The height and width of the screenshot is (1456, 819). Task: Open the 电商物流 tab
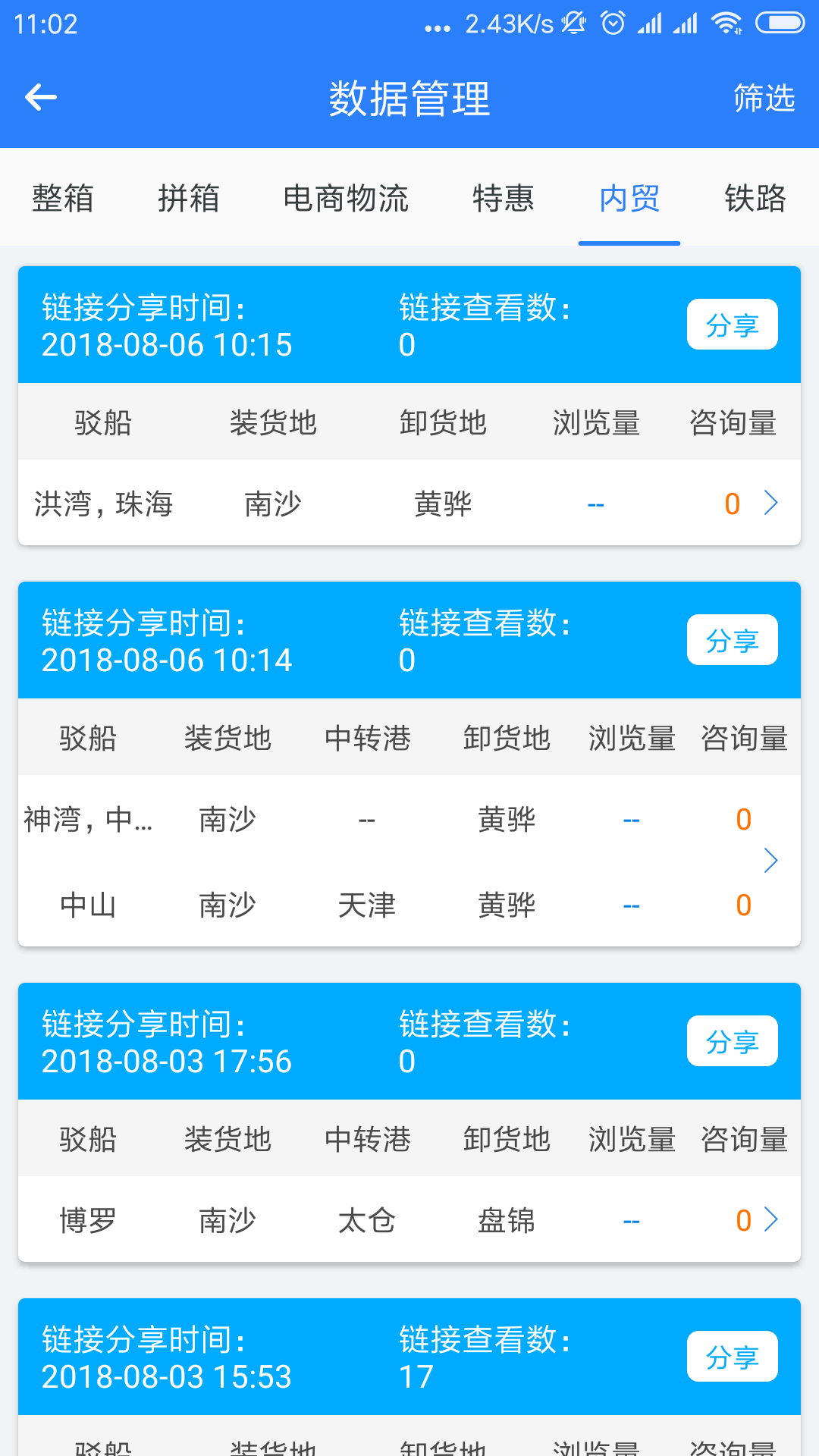[346, 199]
